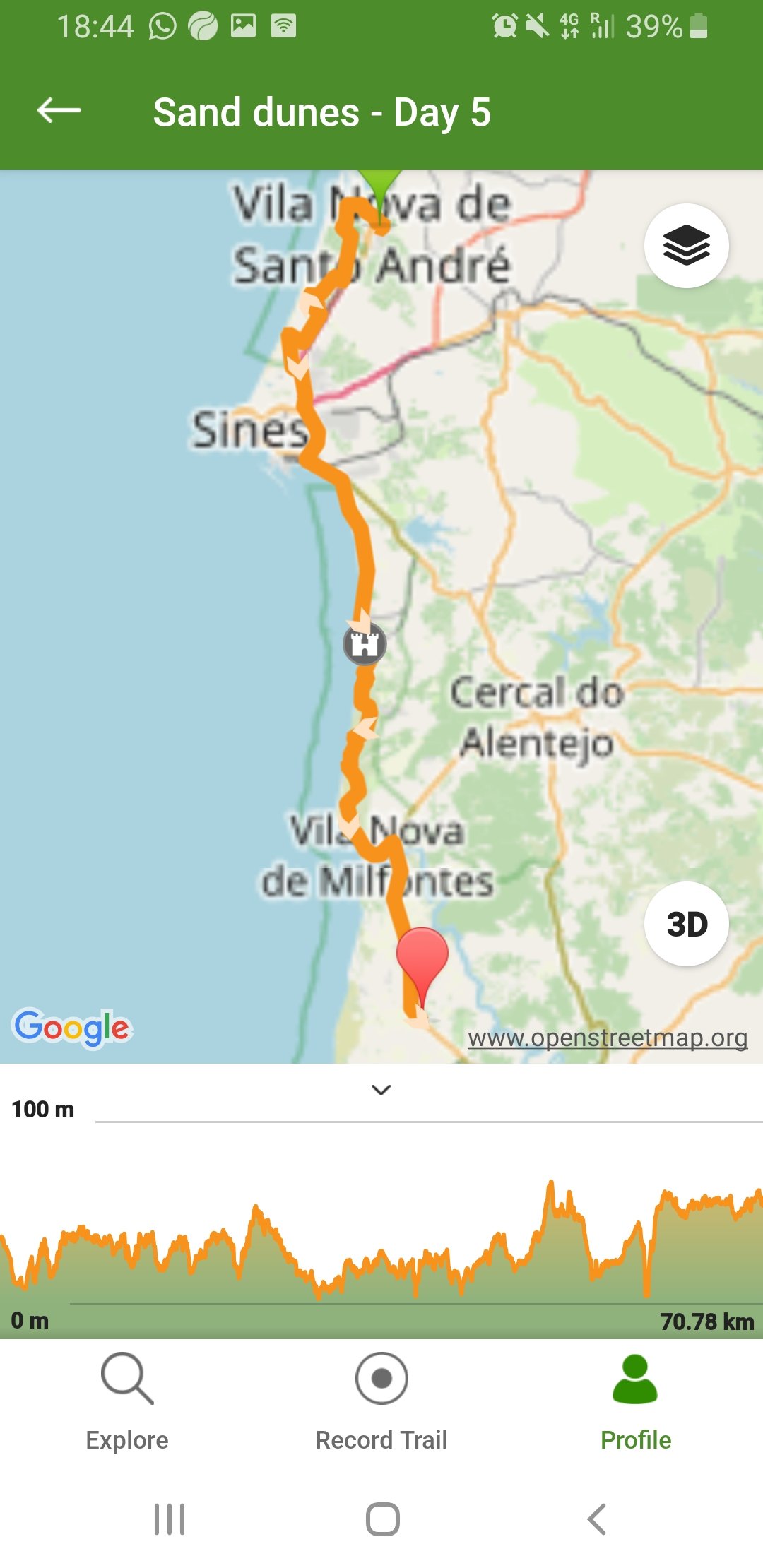
Task: Tap the castle waypoint marker on the trail
Action: (x=365, y=643)
